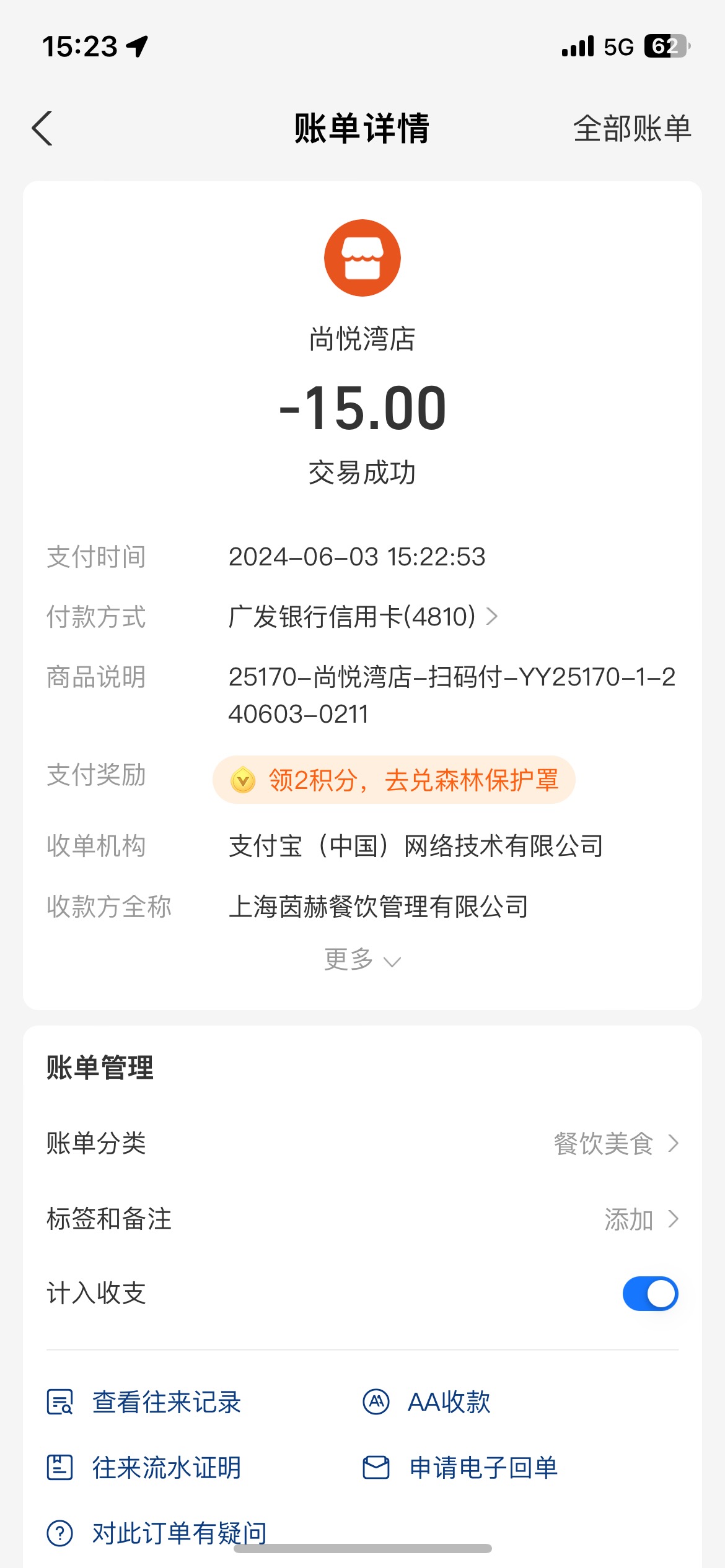Tap the 领2积分 reward banner
This screenshot has height=1568, width=725.
(x=394, y=780)
